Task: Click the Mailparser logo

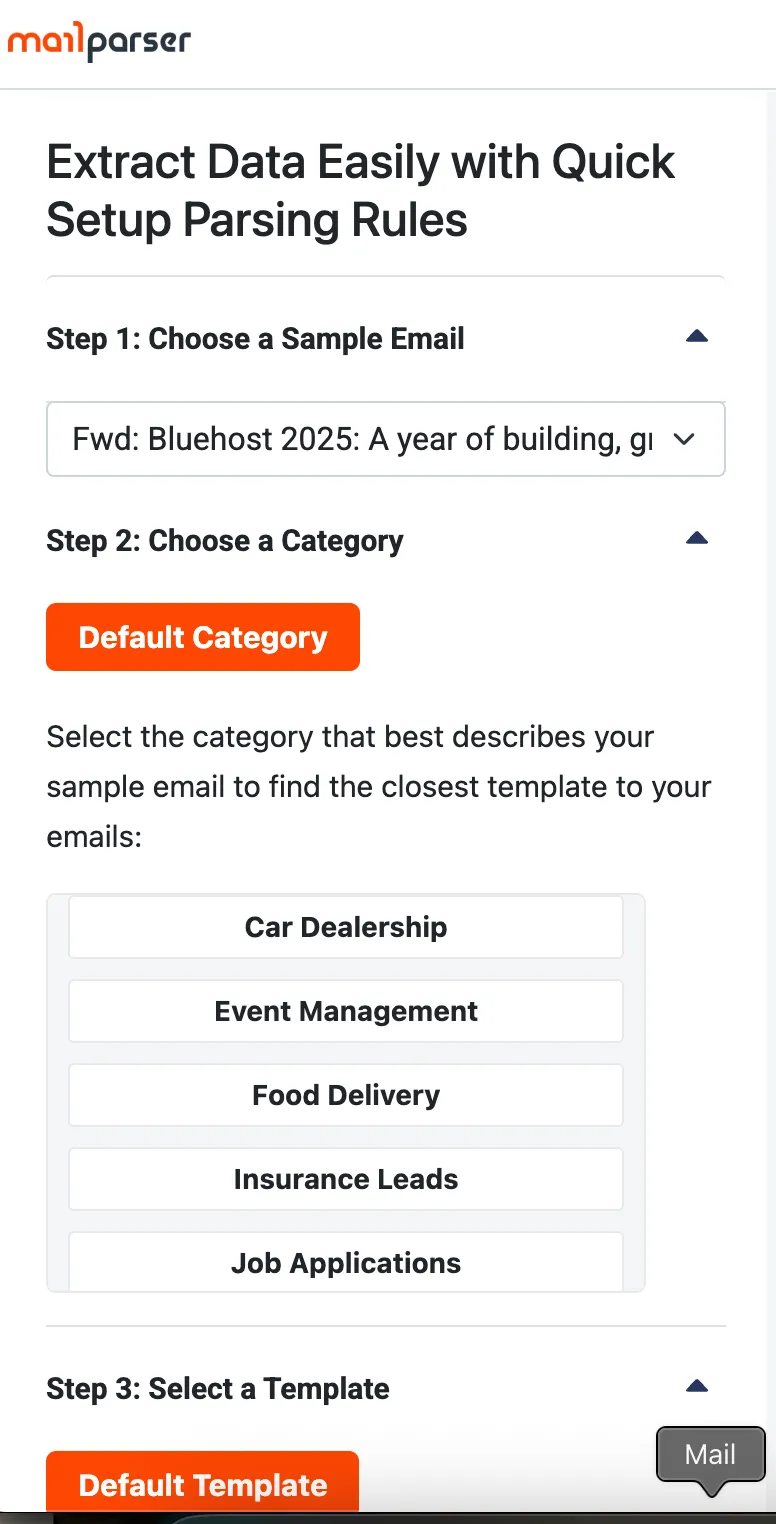Action: [97, 43]
